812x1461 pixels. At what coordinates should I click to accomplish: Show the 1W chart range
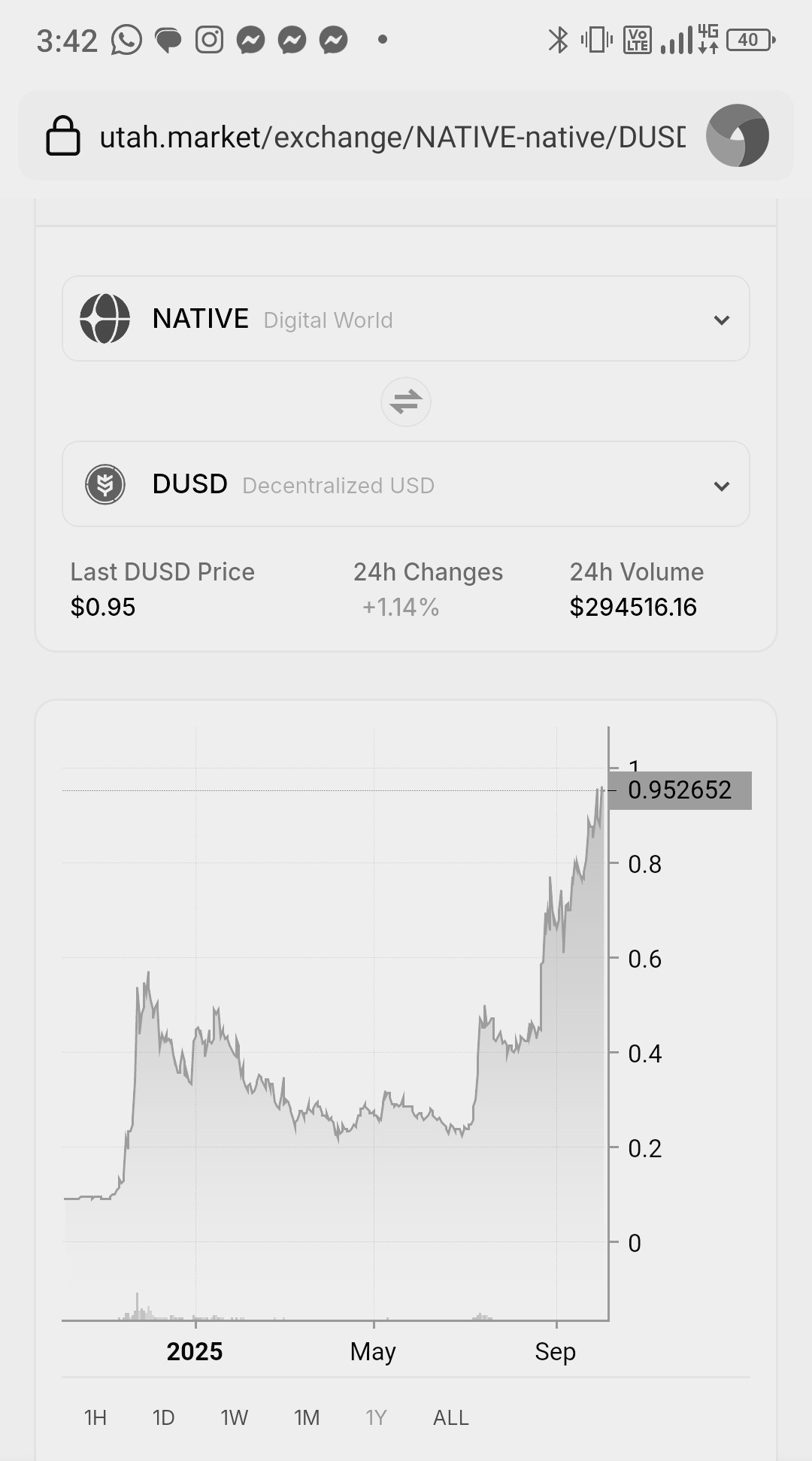click(234, 1417)
